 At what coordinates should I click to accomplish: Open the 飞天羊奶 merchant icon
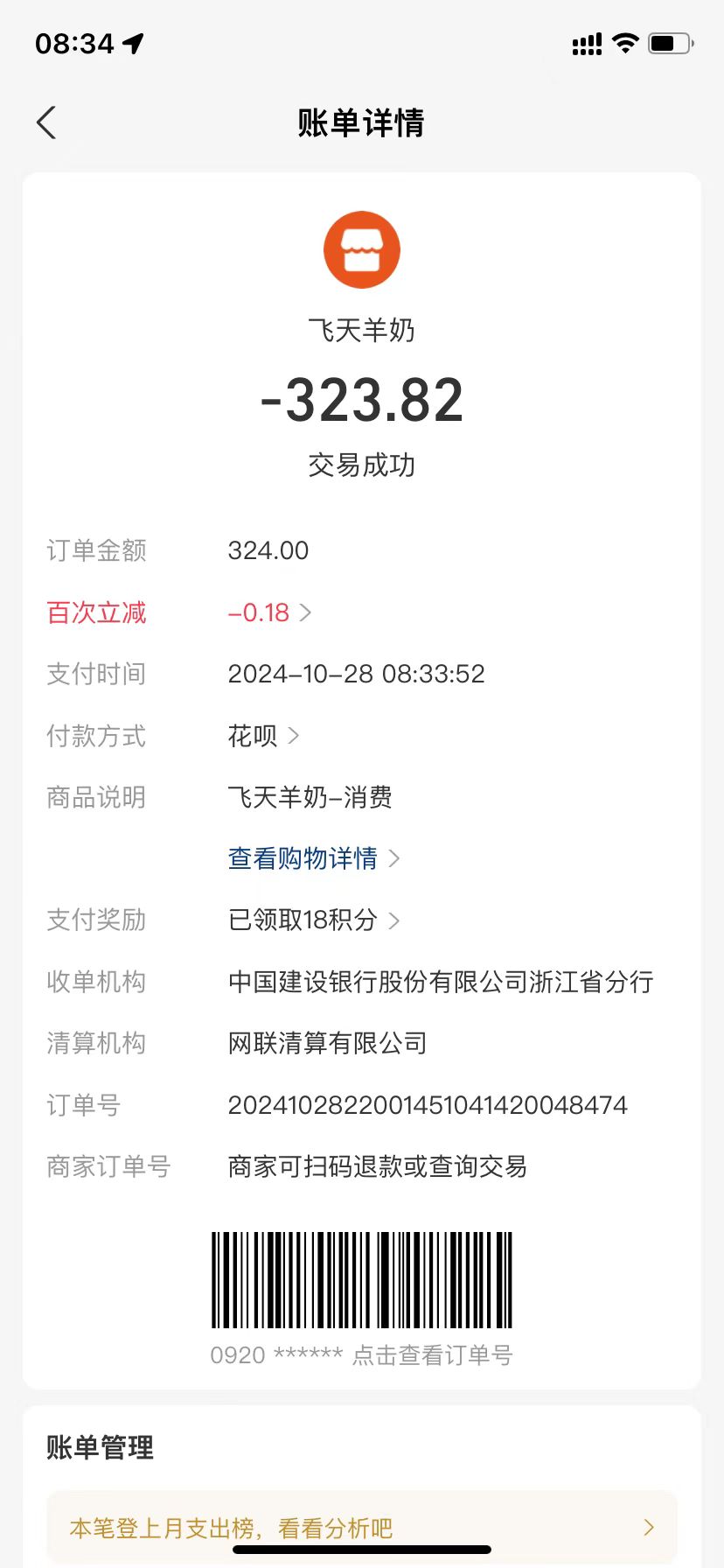[x=361, y=250]
